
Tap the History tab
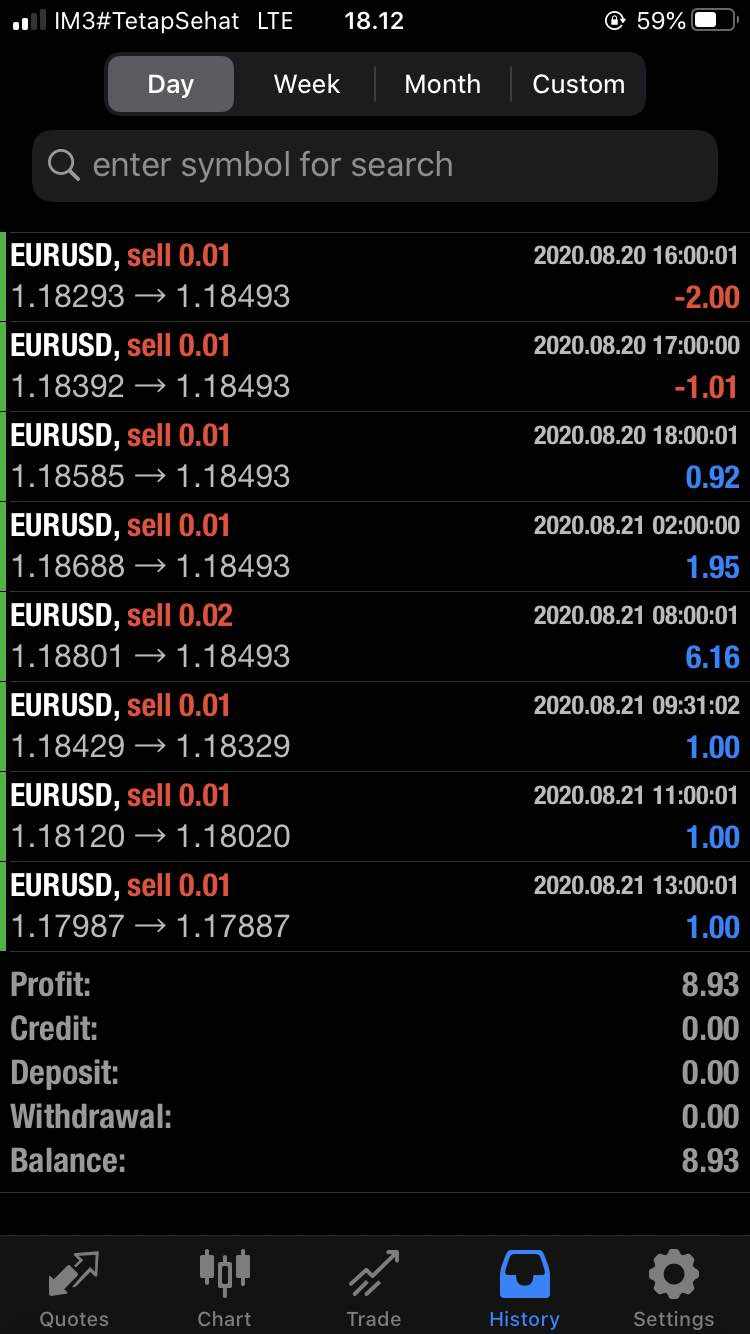(524, 1288)
